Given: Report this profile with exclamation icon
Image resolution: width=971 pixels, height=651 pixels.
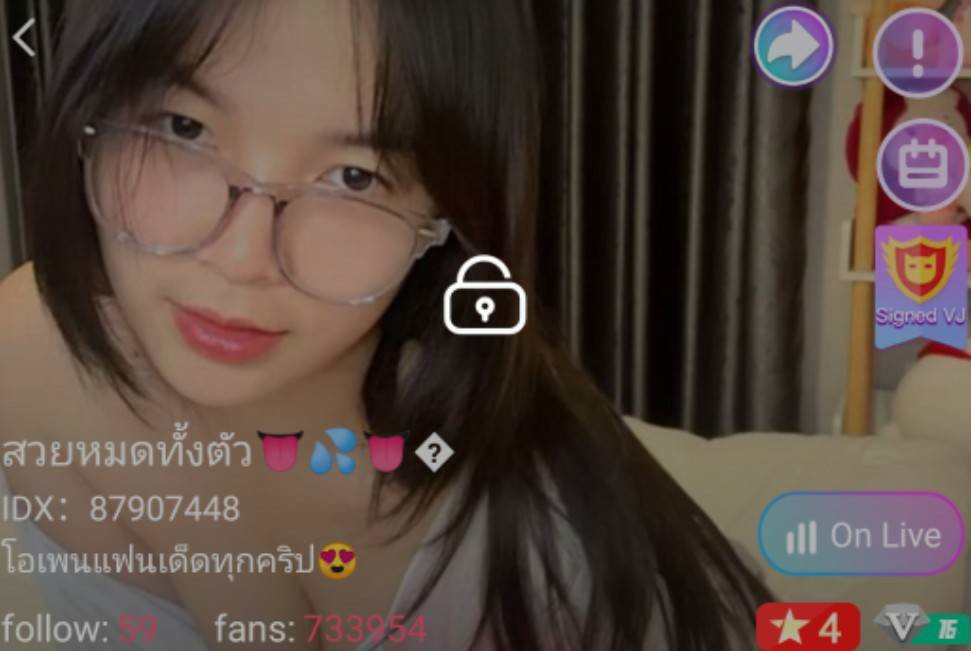Looking at the screenshot, I should click(x=918, y=52).
